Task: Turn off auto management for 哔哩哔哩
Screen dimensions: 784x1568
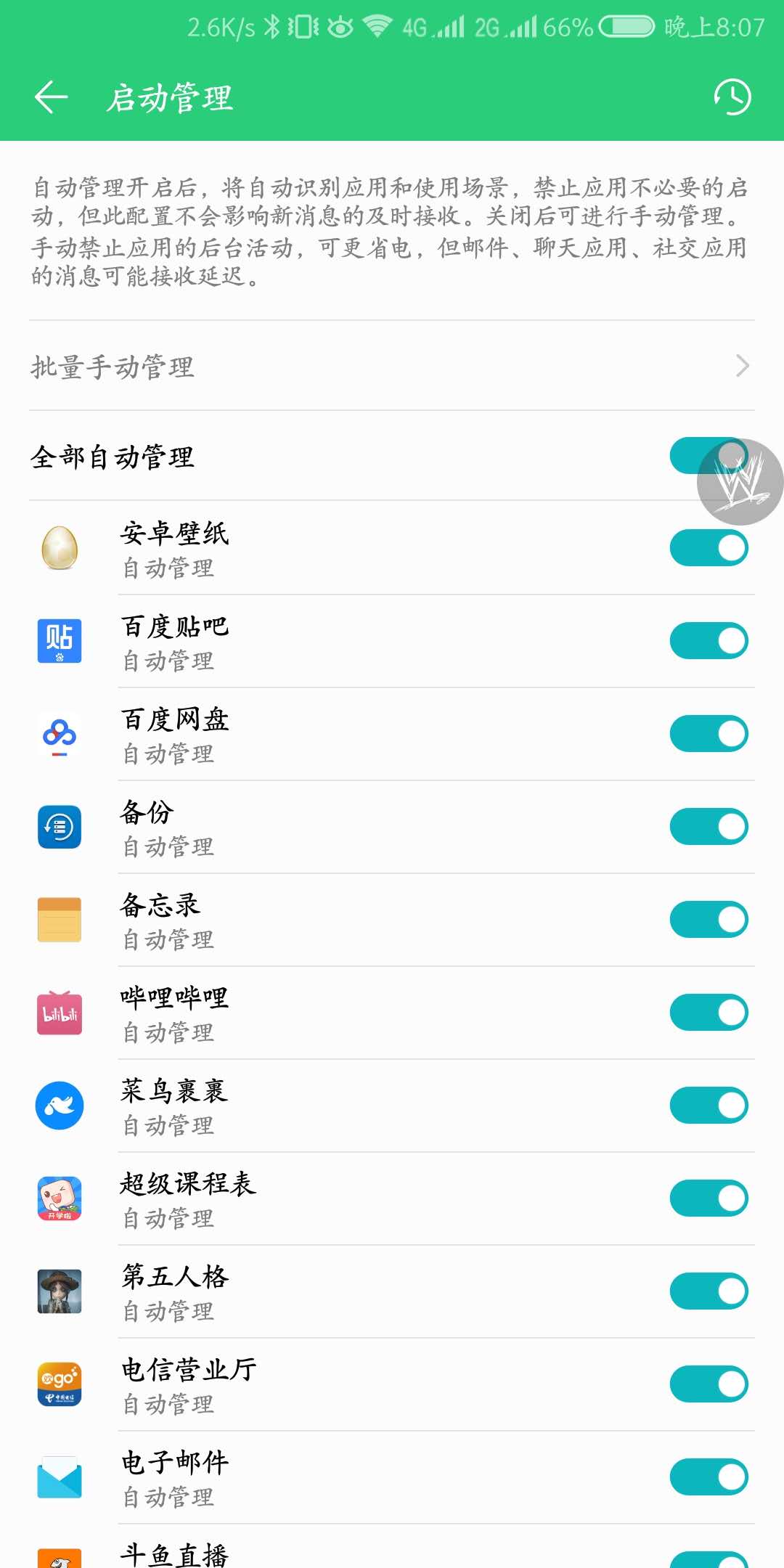Action: [x=708, y=1013]
